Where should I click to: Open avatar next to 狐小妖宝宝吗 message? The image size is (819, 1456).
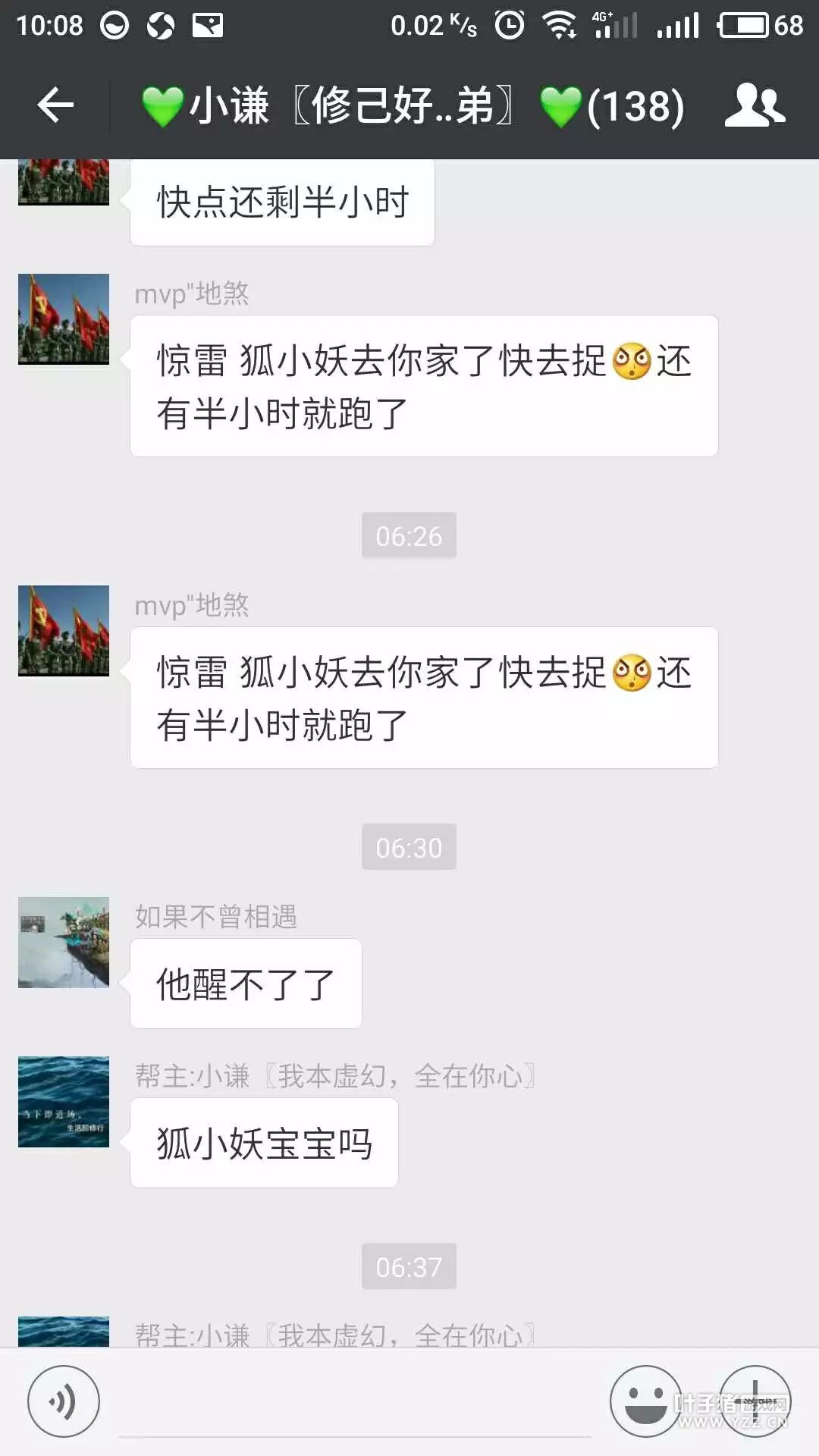click(x=64, y=1102)
